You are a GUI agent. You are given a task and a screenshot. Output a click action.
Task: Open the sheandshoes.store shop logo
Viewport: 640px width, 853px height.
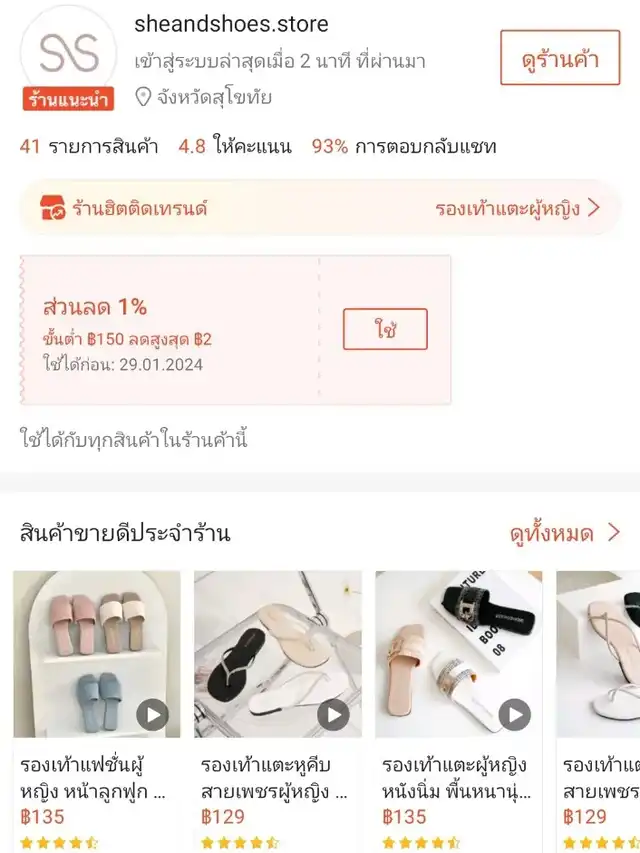68,52
